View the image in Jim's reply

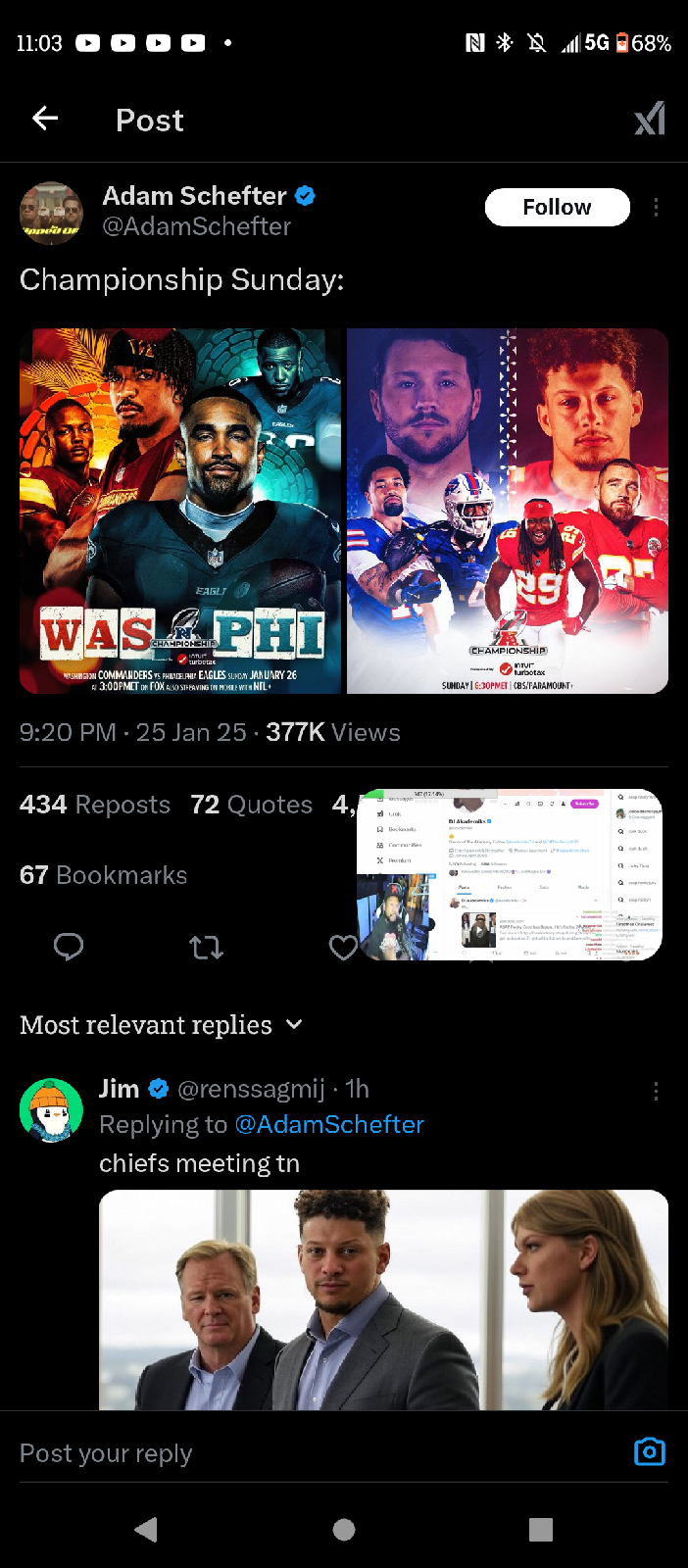[x=383, y=1299]
